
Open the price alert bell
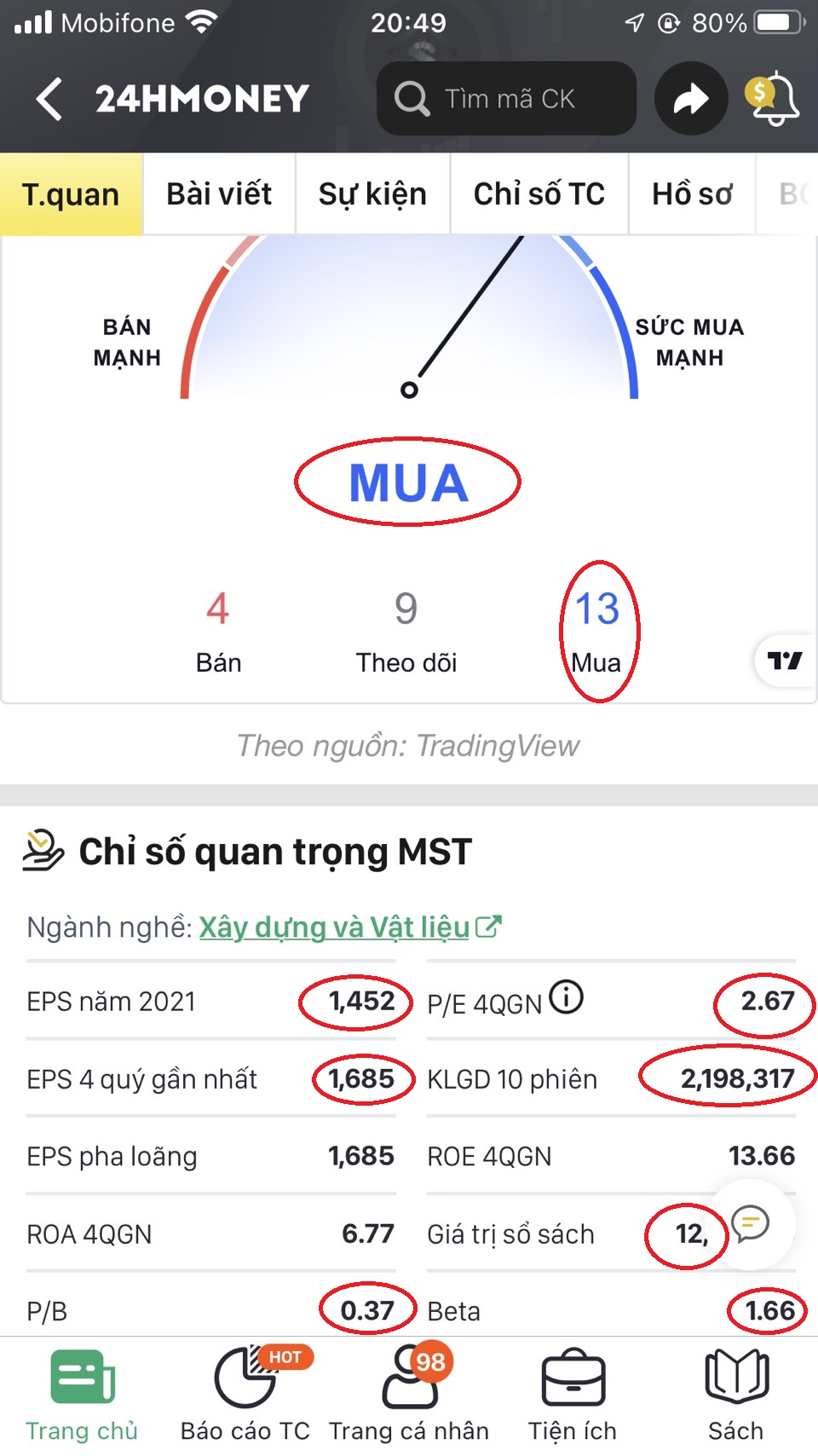(772, 99)
